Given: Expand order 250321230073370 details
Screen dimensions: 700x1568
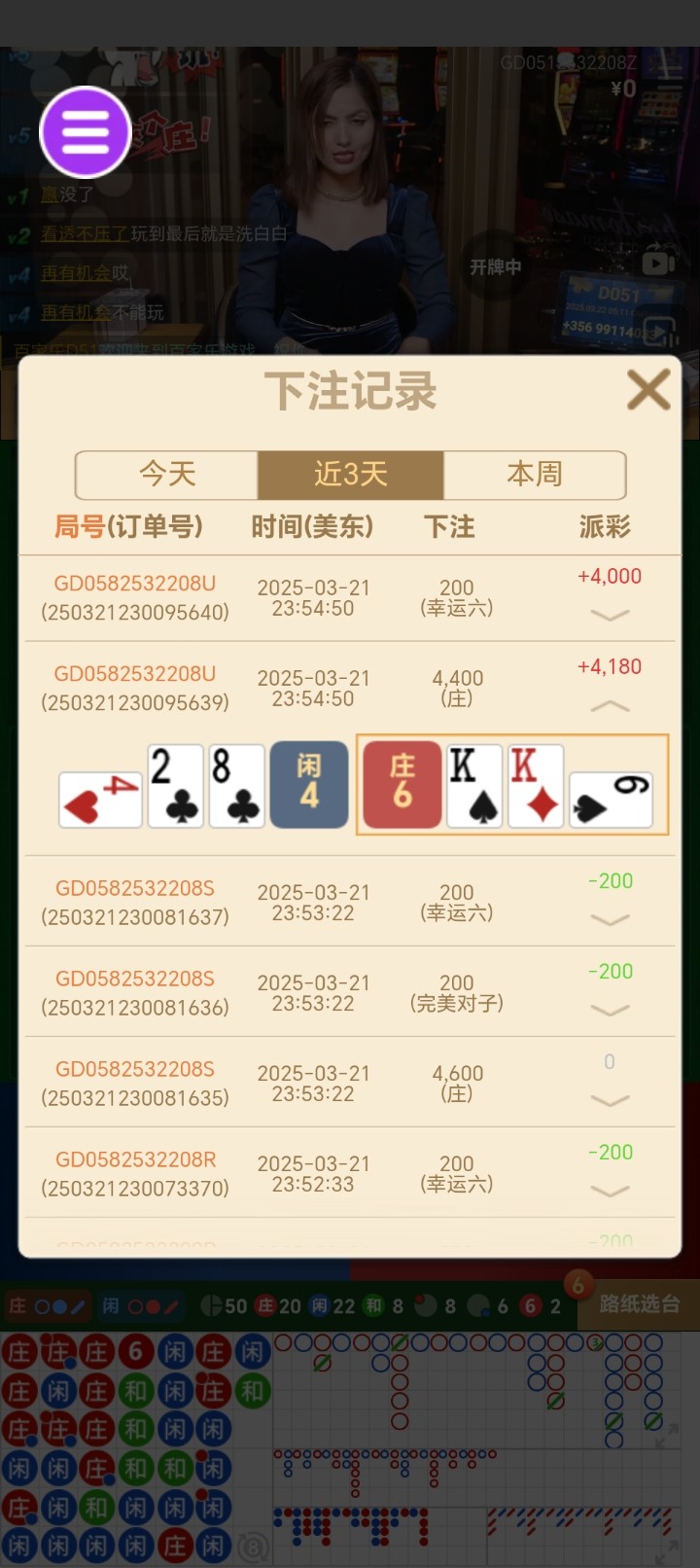Looking at the screenshot, I should [x=610, y=1191].
